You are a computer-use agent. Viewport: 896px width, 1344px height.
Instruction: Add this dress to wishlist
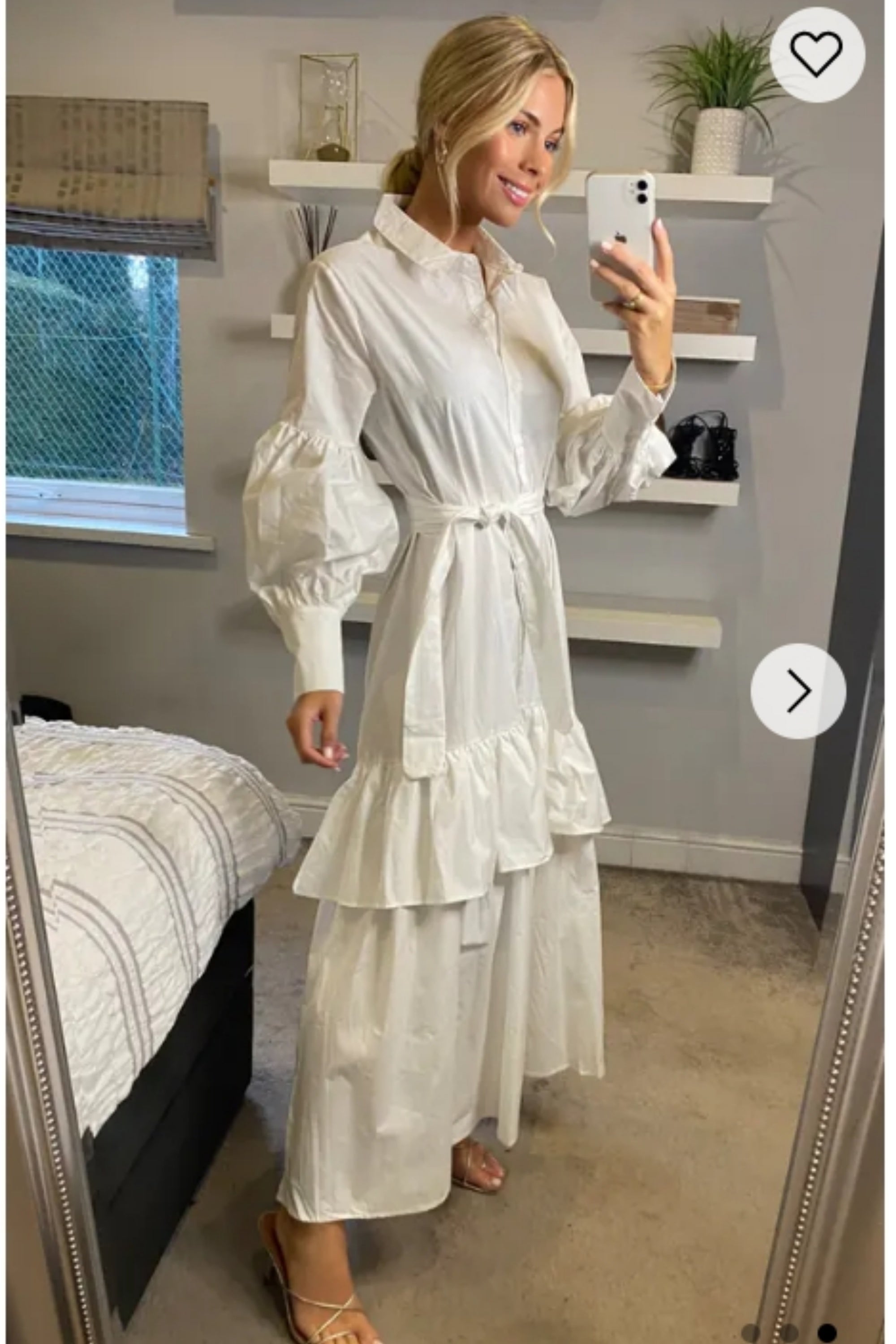coord(817,54)
